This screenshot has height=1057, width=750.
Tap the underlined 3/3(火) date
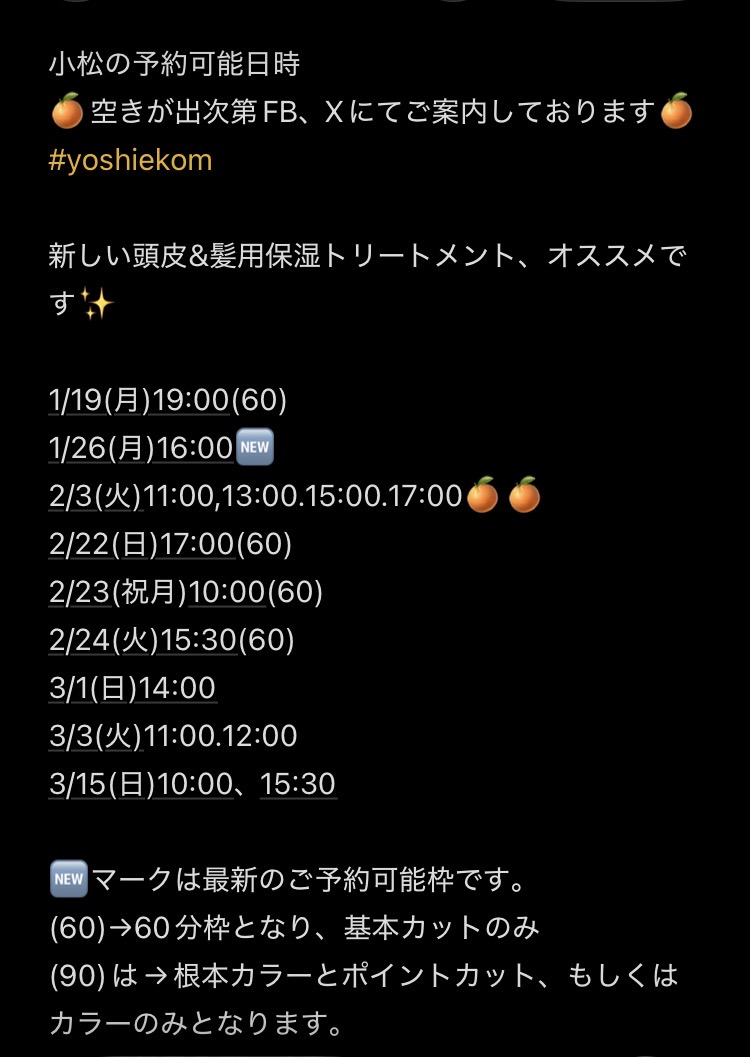pos(95,737)
